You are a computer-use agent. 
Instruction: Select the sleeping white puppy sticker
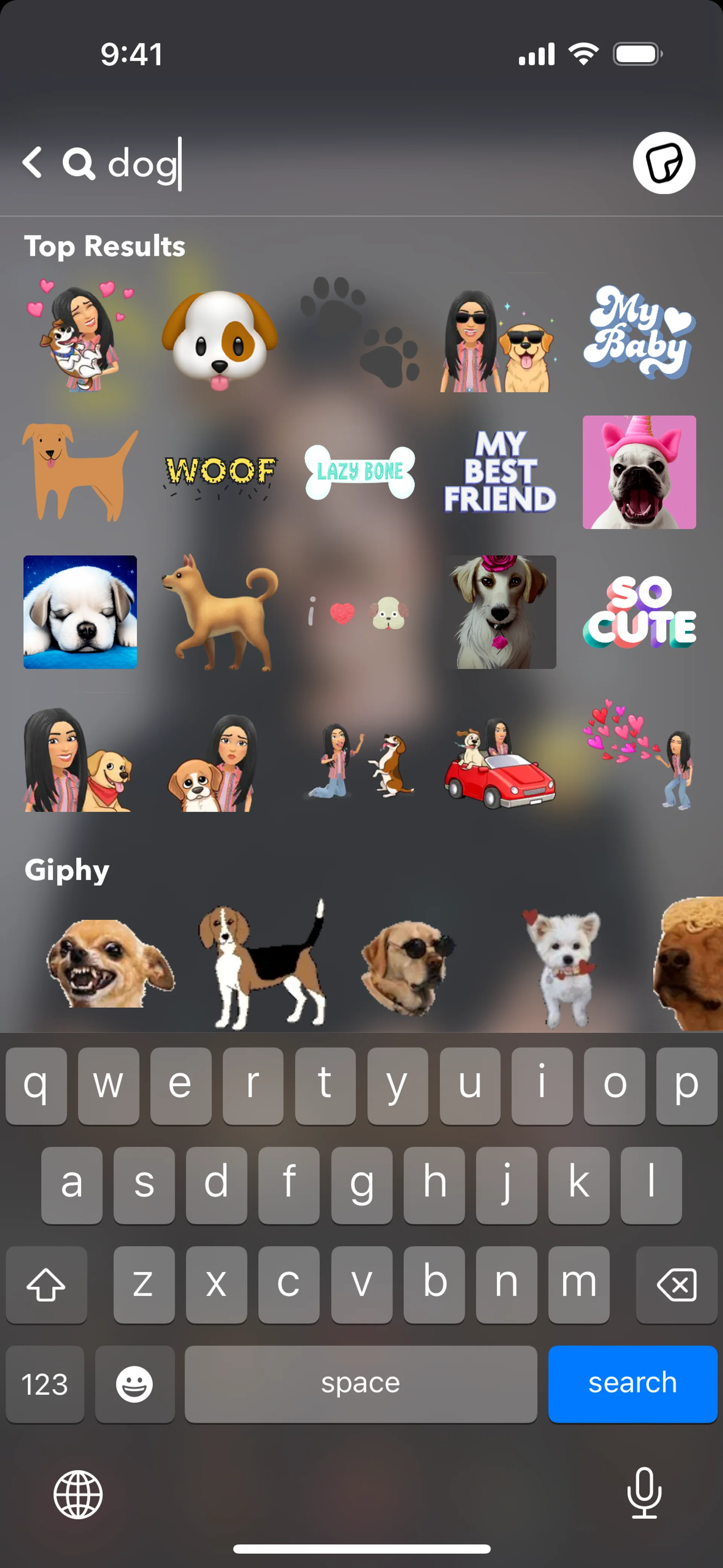point(80,611)
